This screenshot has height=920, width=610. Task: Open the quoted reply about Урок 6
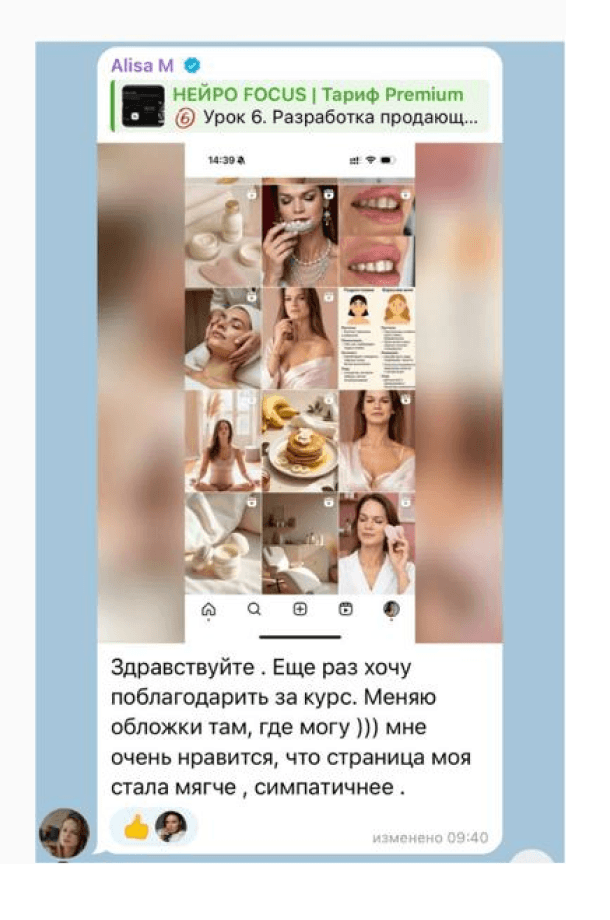[300, 106]
